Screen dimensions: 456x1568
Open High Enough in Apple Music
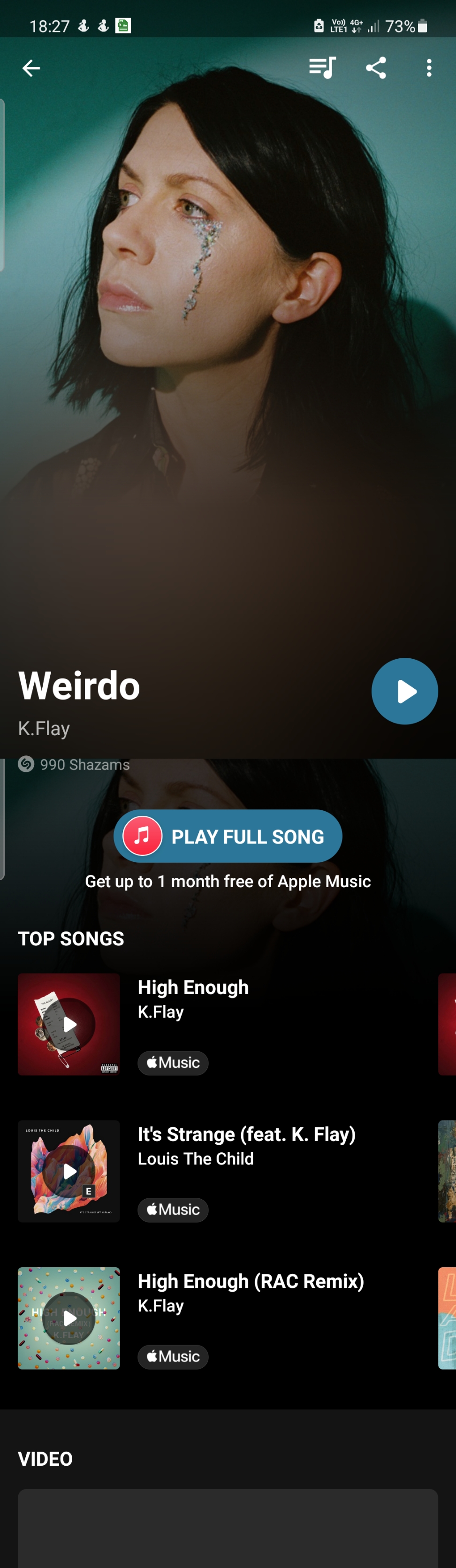pyautogui.click(x=173, y=1063)
